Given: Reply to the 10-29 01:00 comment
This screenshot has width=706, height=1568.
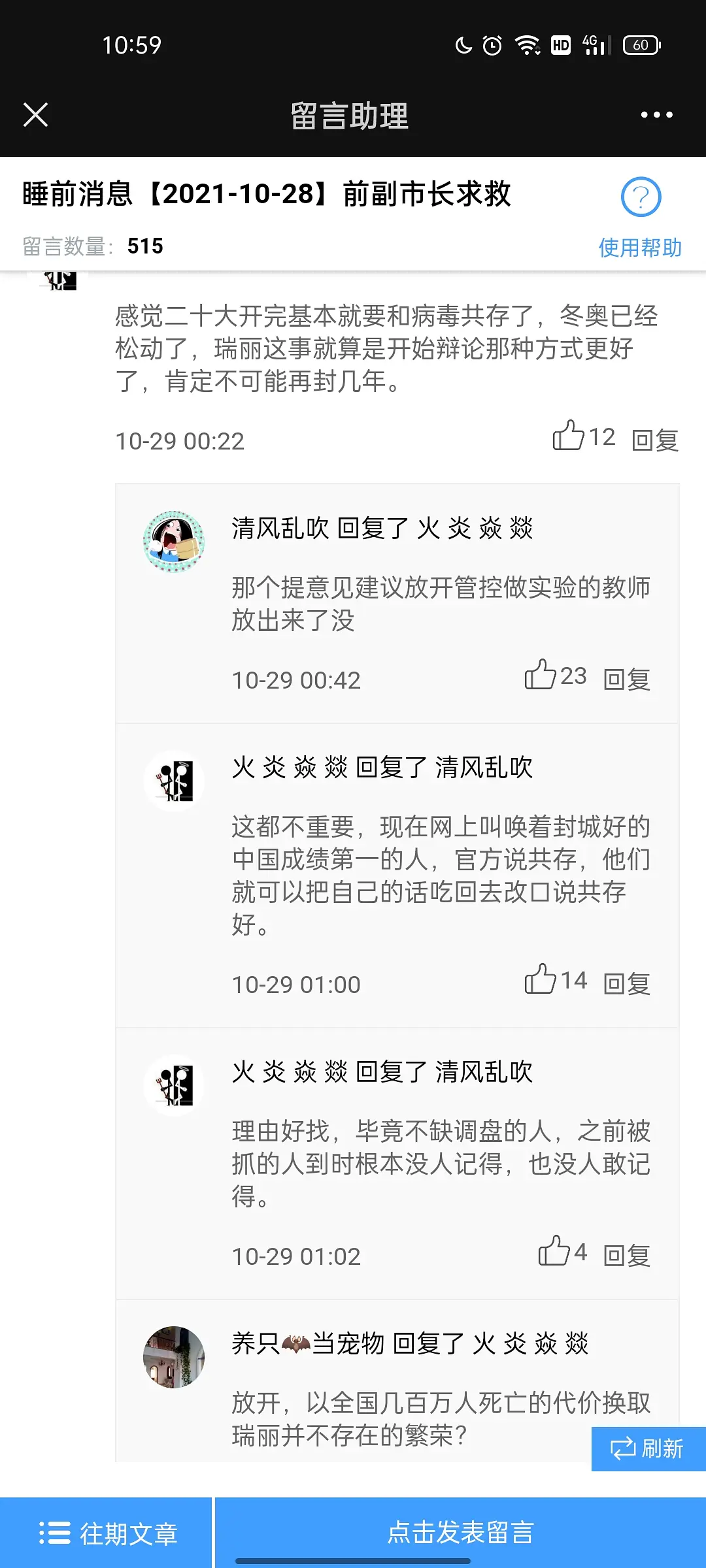Looking at the screenshot, I should 627,984.
